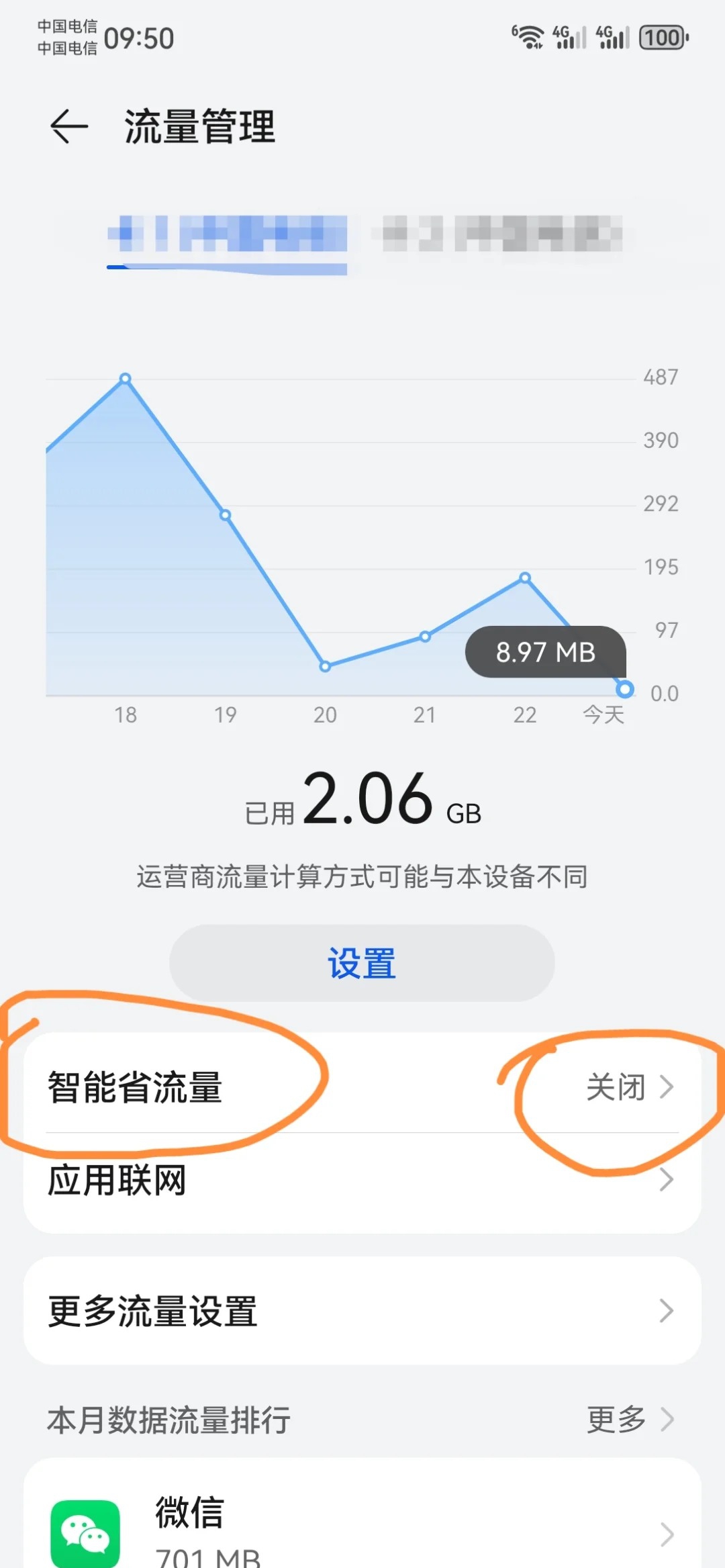This screenshot has height=1568, width=725.
Task: Tap the back arrow to exit 流量管理
Action: tap(69, 126)
